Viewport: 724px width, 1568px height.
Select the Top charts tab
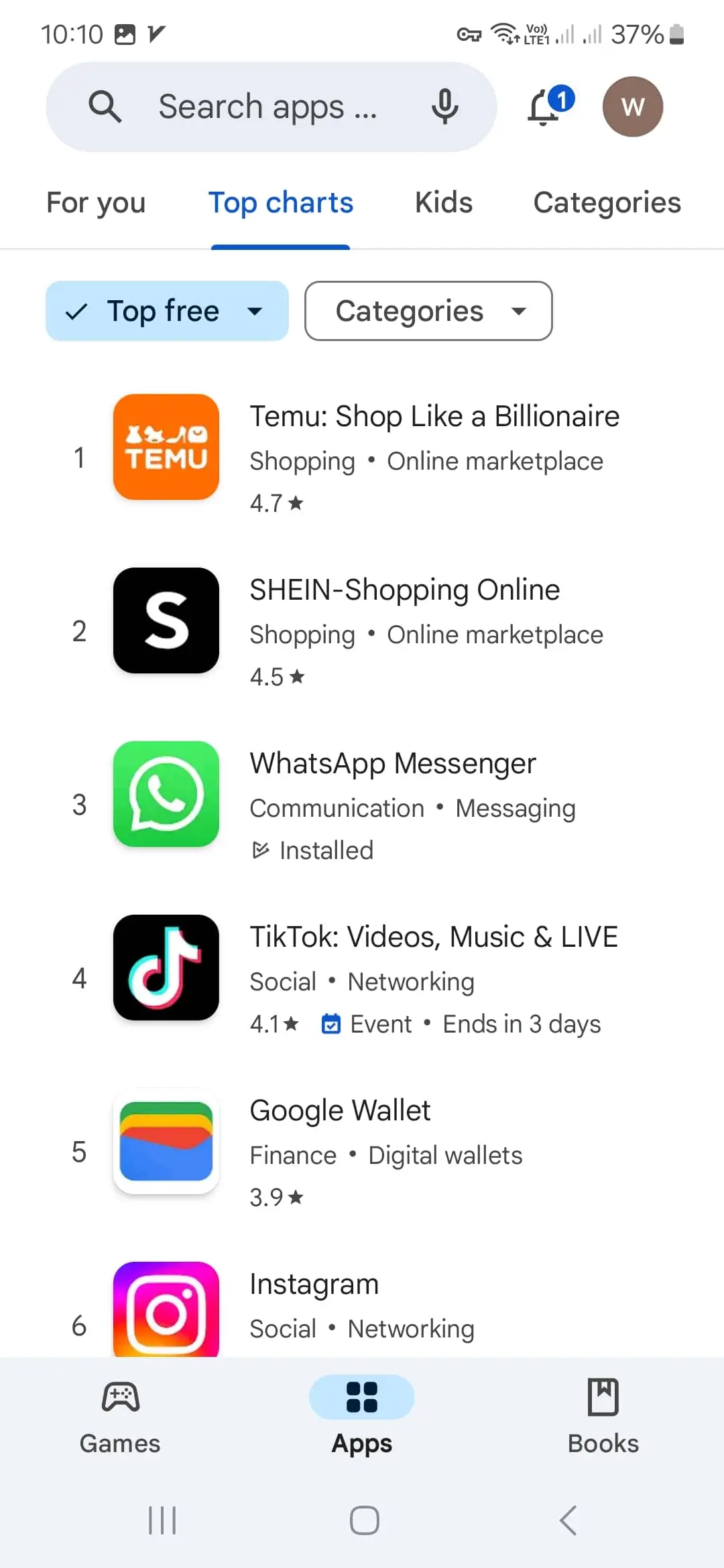click(280, 203)
